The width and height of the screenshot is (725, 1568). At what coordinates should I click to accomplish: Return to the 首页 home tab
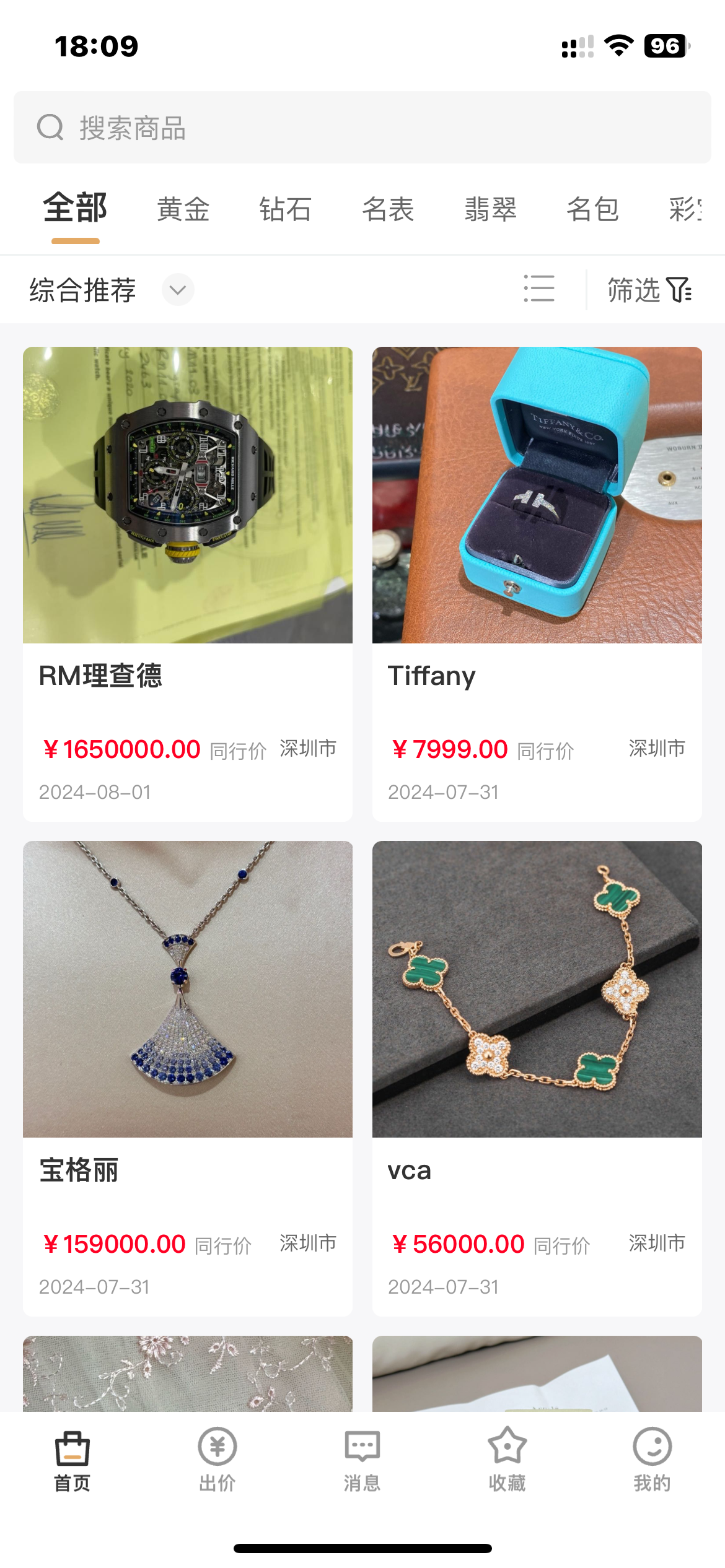(x=72, y=1459)
